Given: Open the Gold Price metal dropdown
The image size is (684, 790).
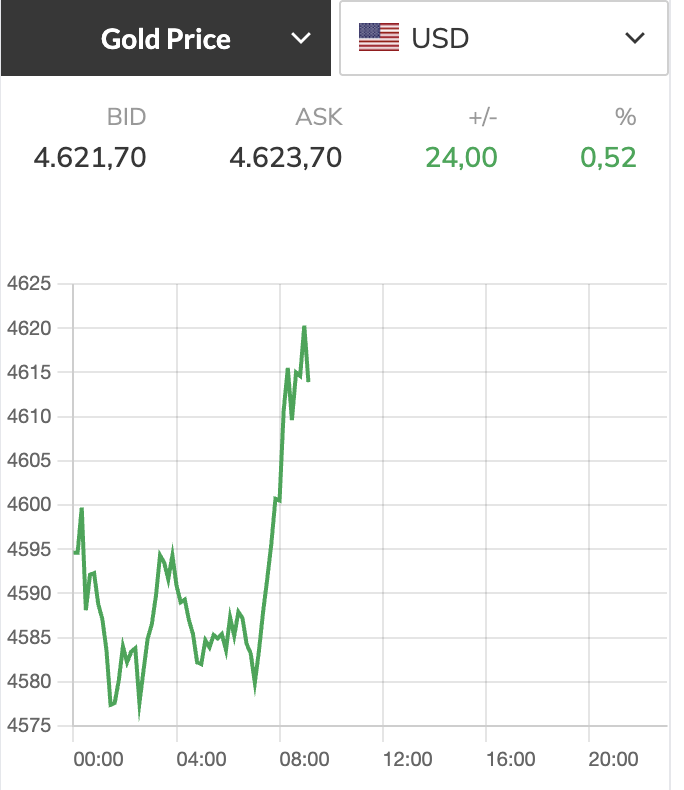Looking at the screenshot, I should (166, 39).
